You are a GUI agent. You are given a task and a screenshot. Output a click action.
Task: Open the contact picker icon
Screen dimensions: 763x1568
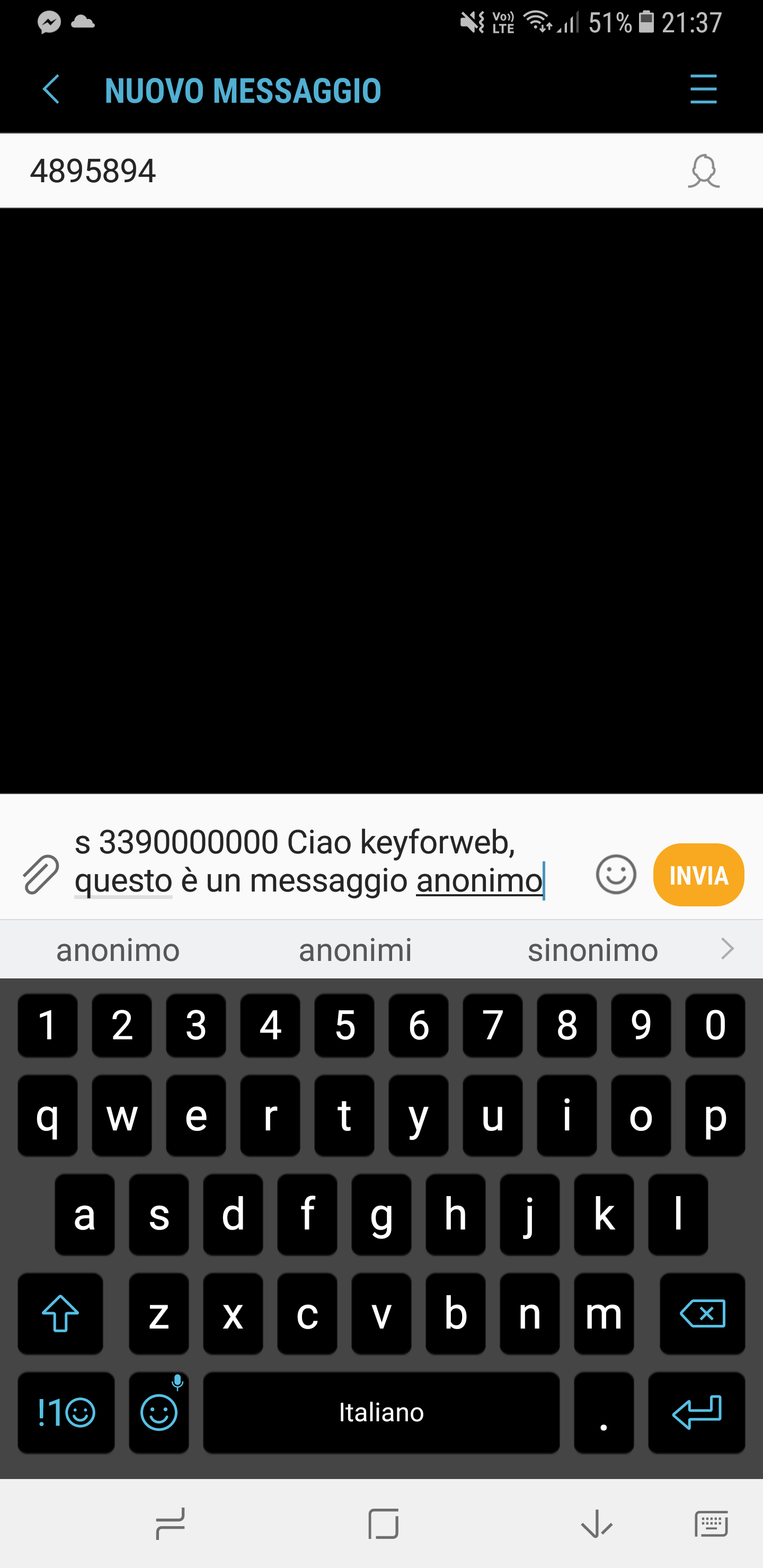(x=703, y=172)
